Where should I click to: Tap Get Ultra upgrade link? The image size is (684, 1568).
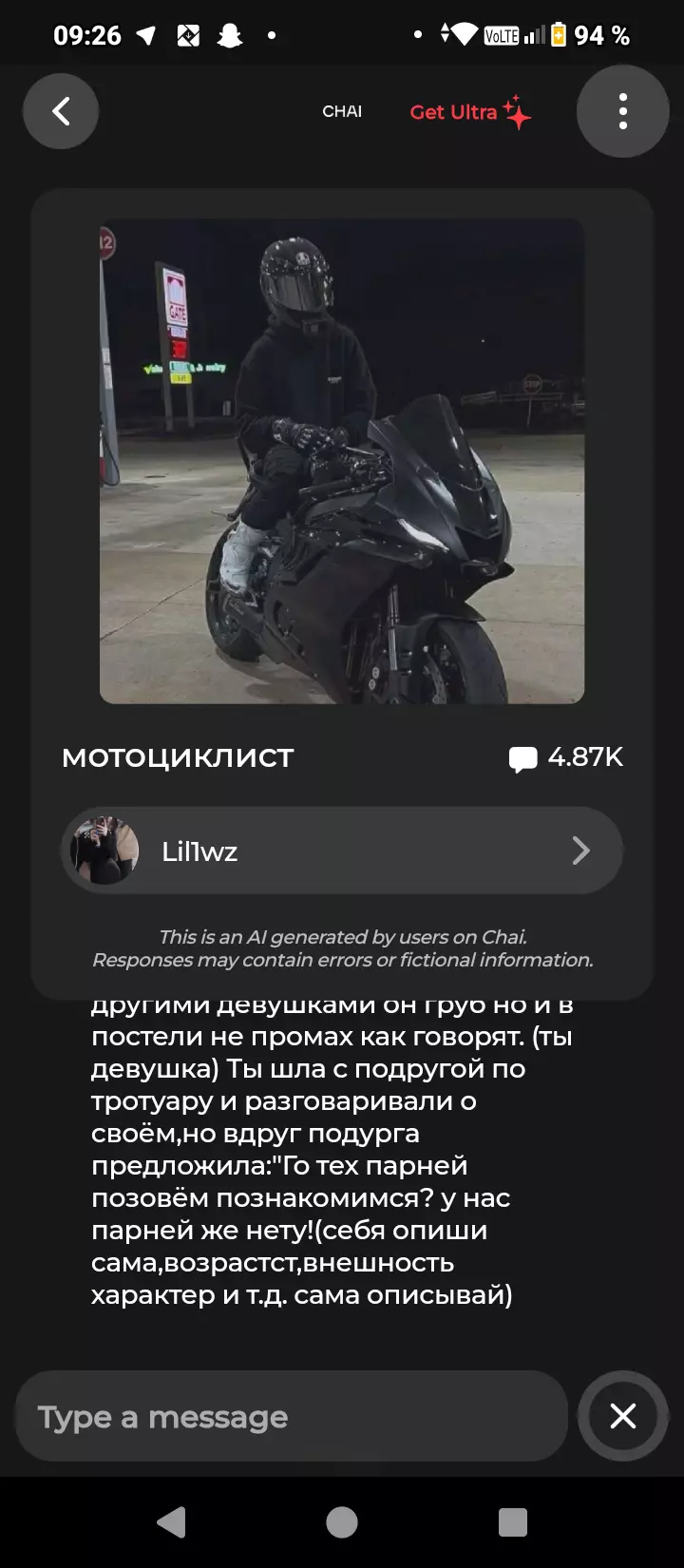pyautogui.click(x=469, y=112)
